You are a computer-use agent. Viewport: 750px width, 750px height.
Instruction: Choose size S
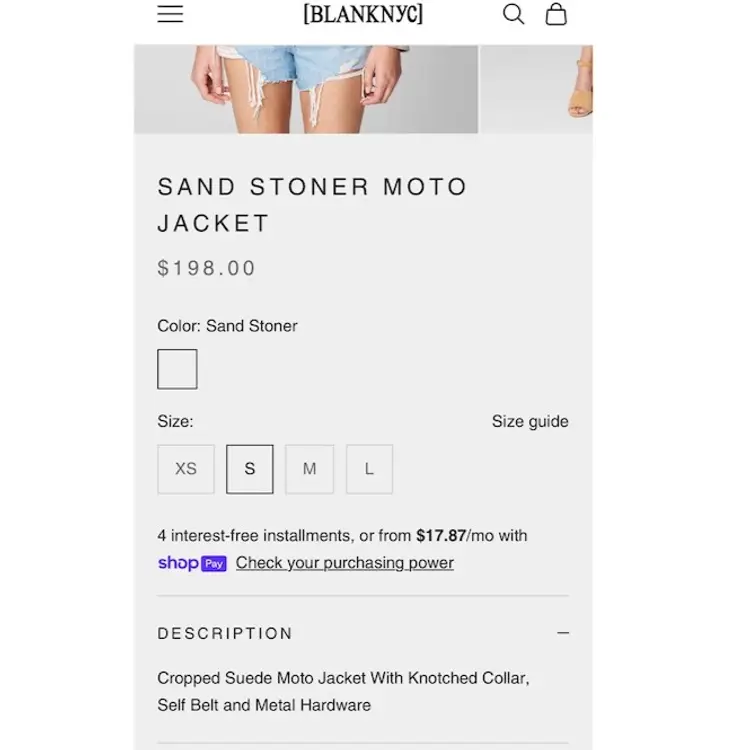coord(250,469)
